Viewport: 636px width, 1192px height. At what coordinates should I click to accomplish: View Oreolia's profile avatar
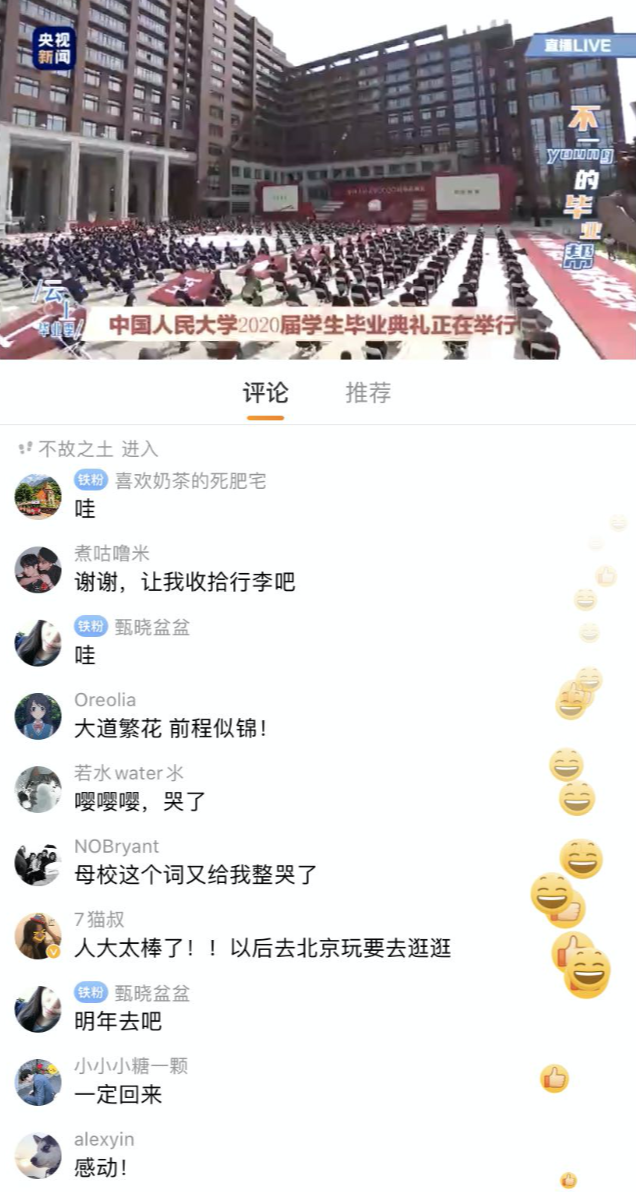(x=38, y=716)
